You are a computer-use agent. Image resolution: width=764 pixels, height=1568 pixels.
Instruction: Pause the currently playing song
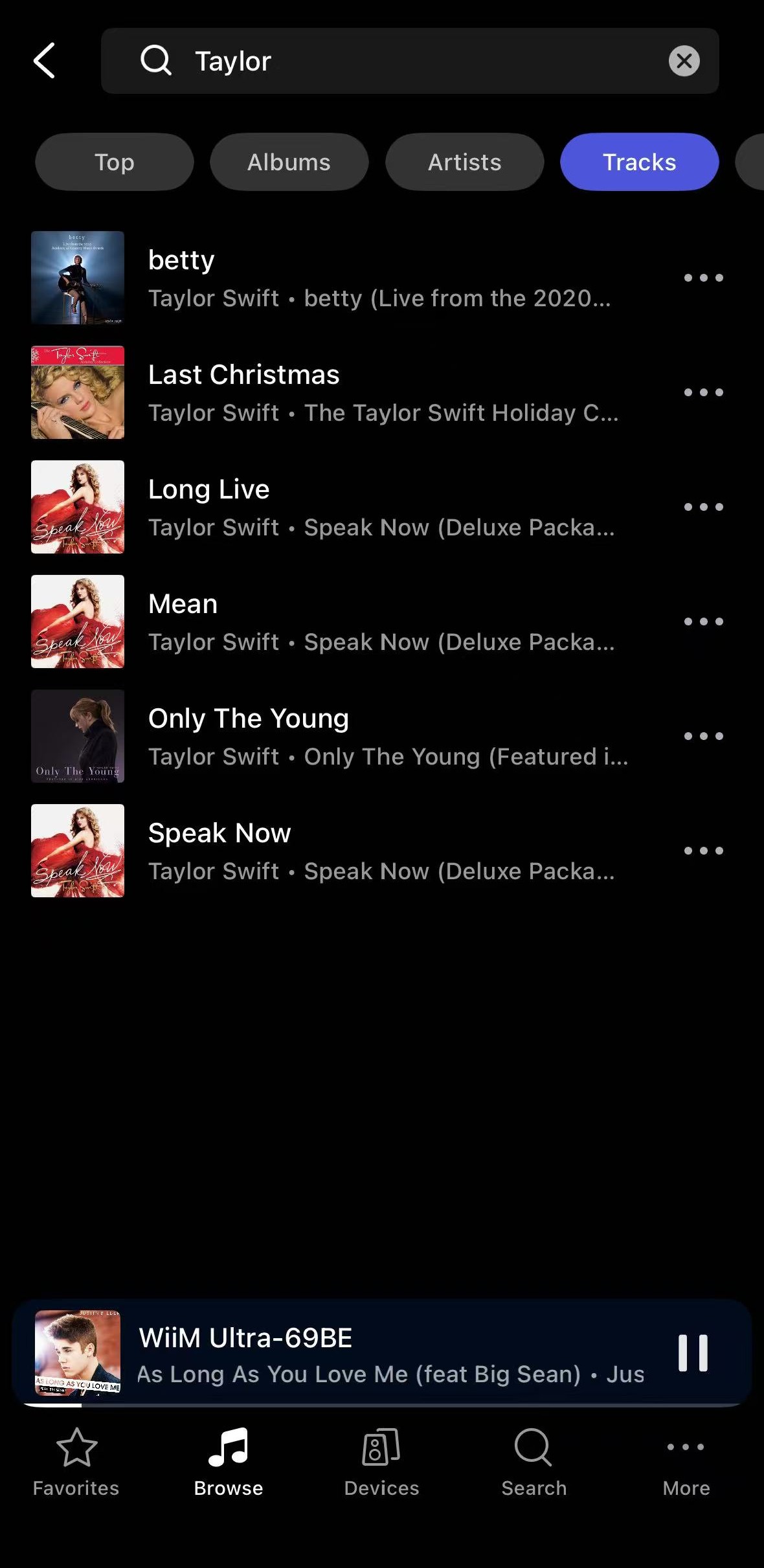click(x=693, y=1353)
